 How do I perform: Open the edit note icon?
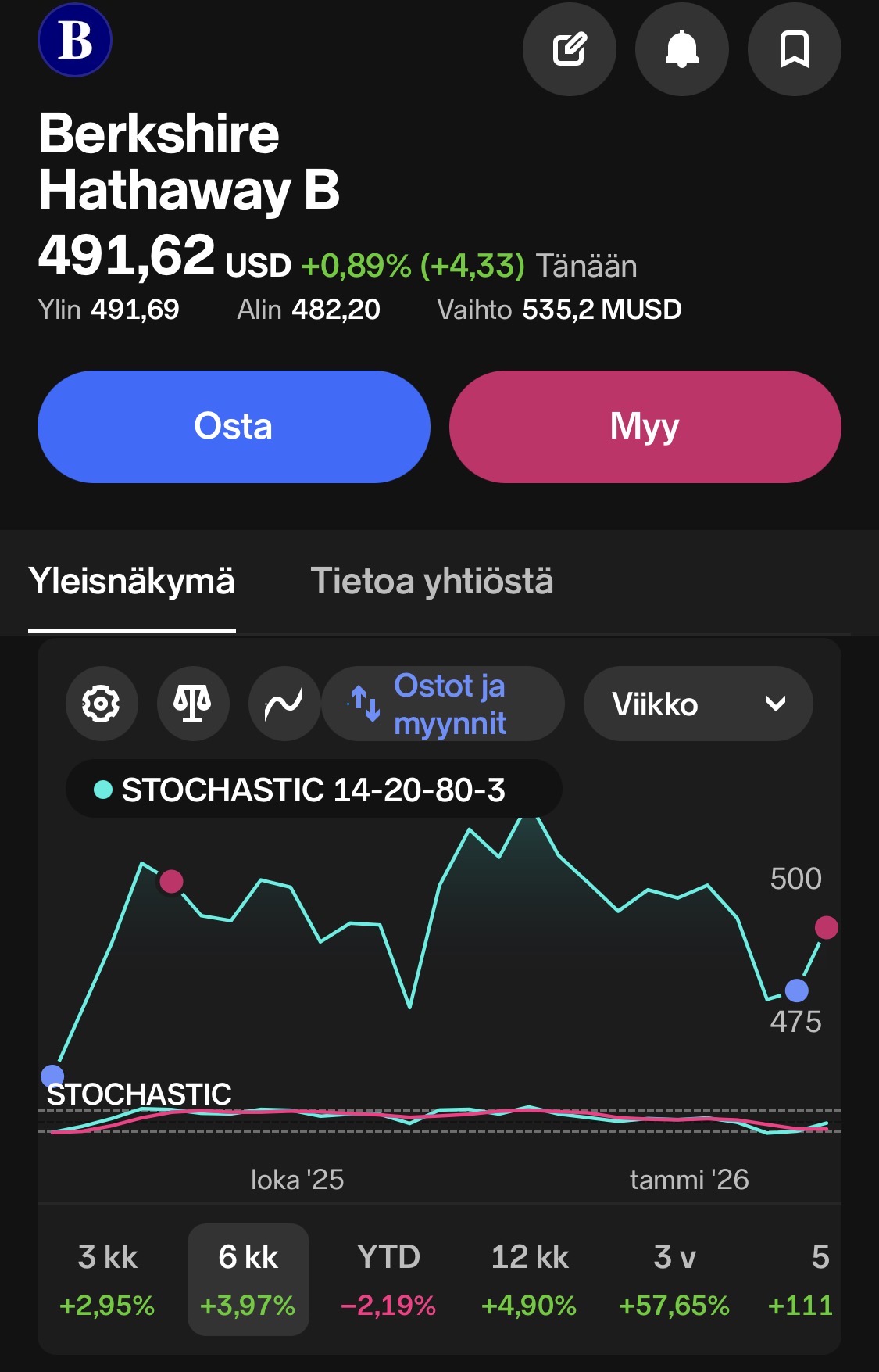pos(569,49)
